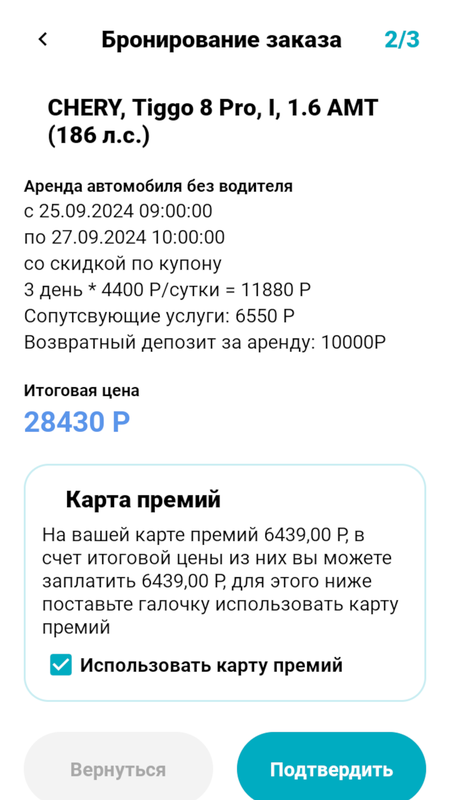Tap the 'Вернуться' button
This screenshot has width=450, height=800.
pos(118,769)
